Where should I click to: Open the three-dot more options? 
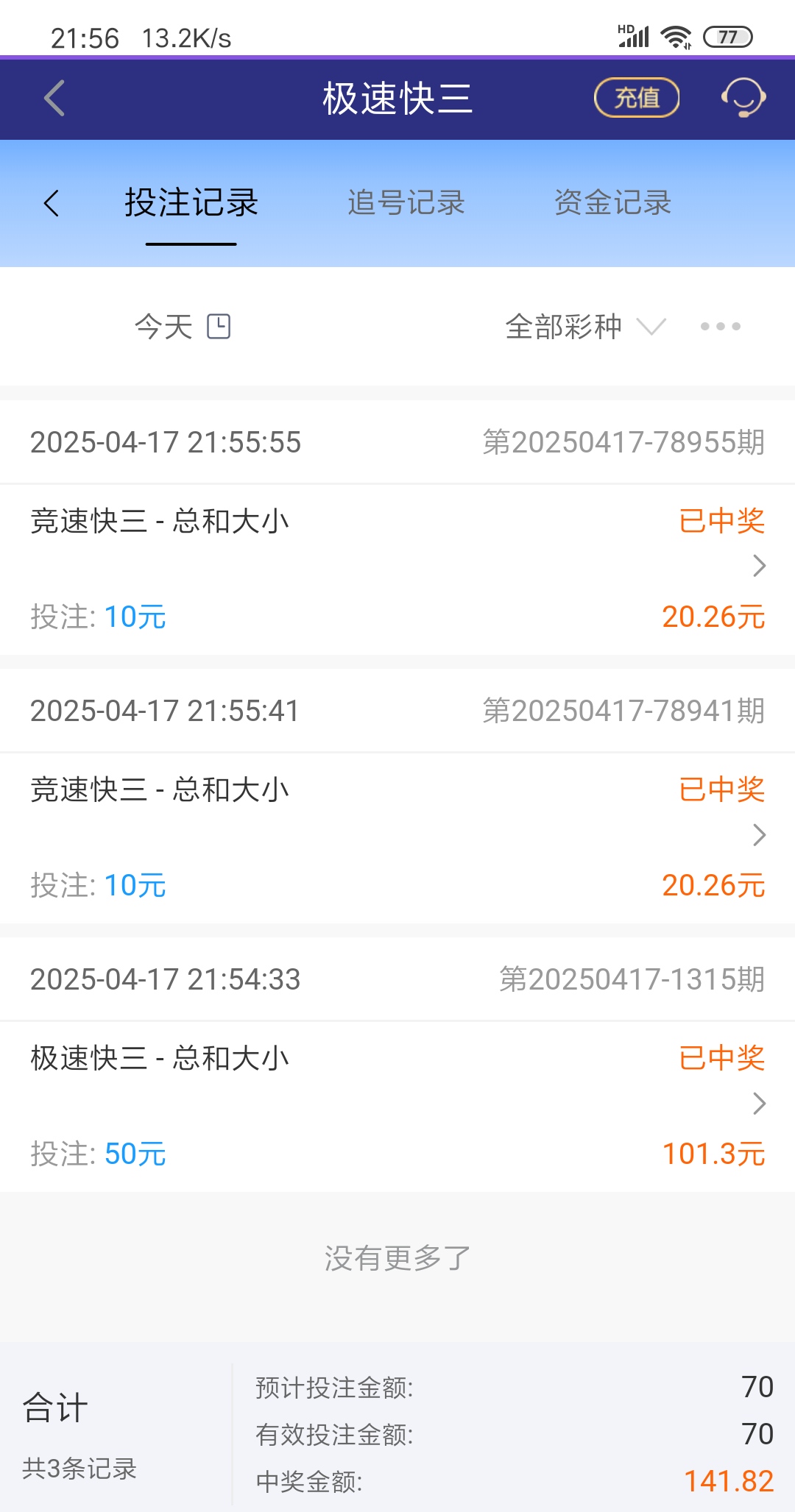(x=720, y=327)
